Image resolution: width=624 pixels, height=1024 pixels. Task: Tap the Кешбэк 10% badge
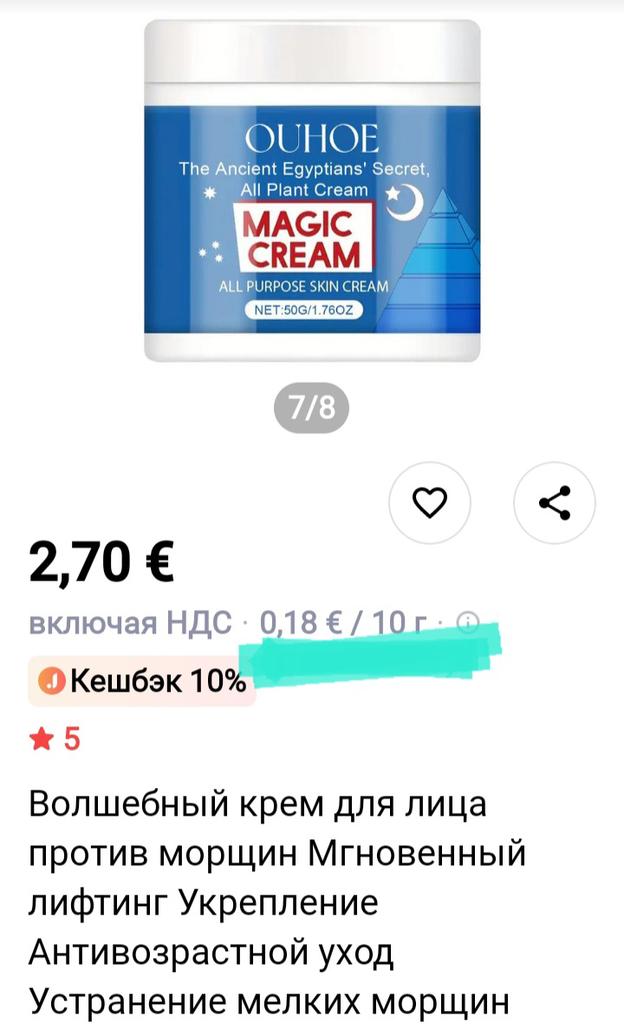coord(142,682)
